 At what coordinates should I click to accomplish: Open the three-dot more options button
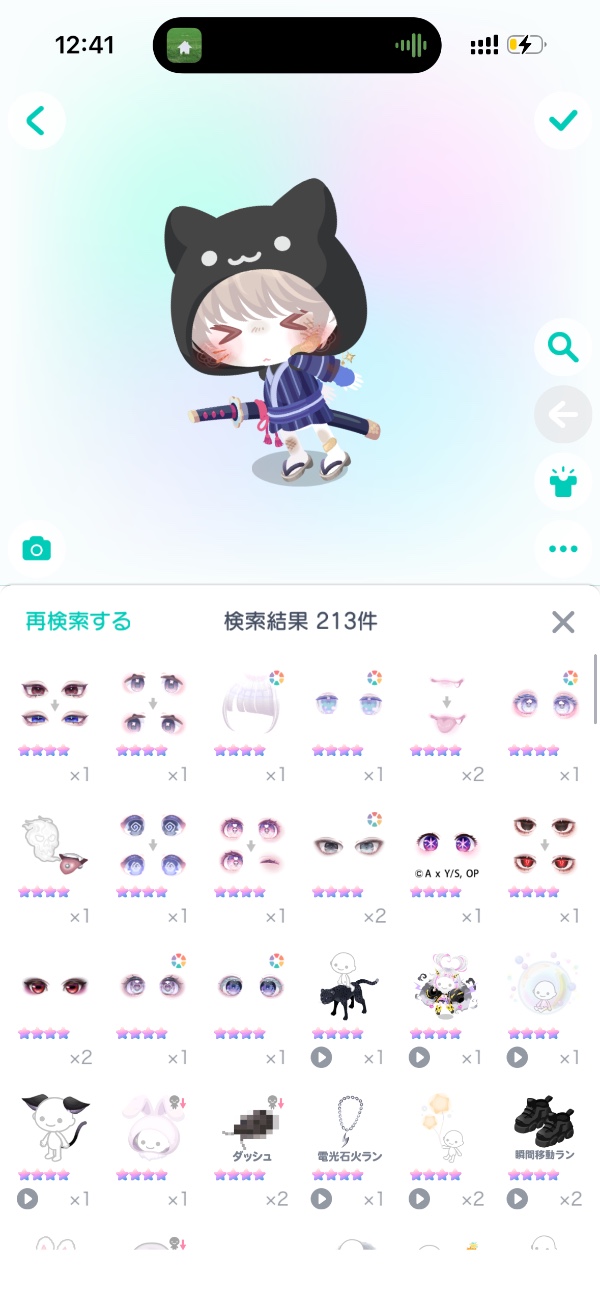pyautogui.click(x=563, y=548)
